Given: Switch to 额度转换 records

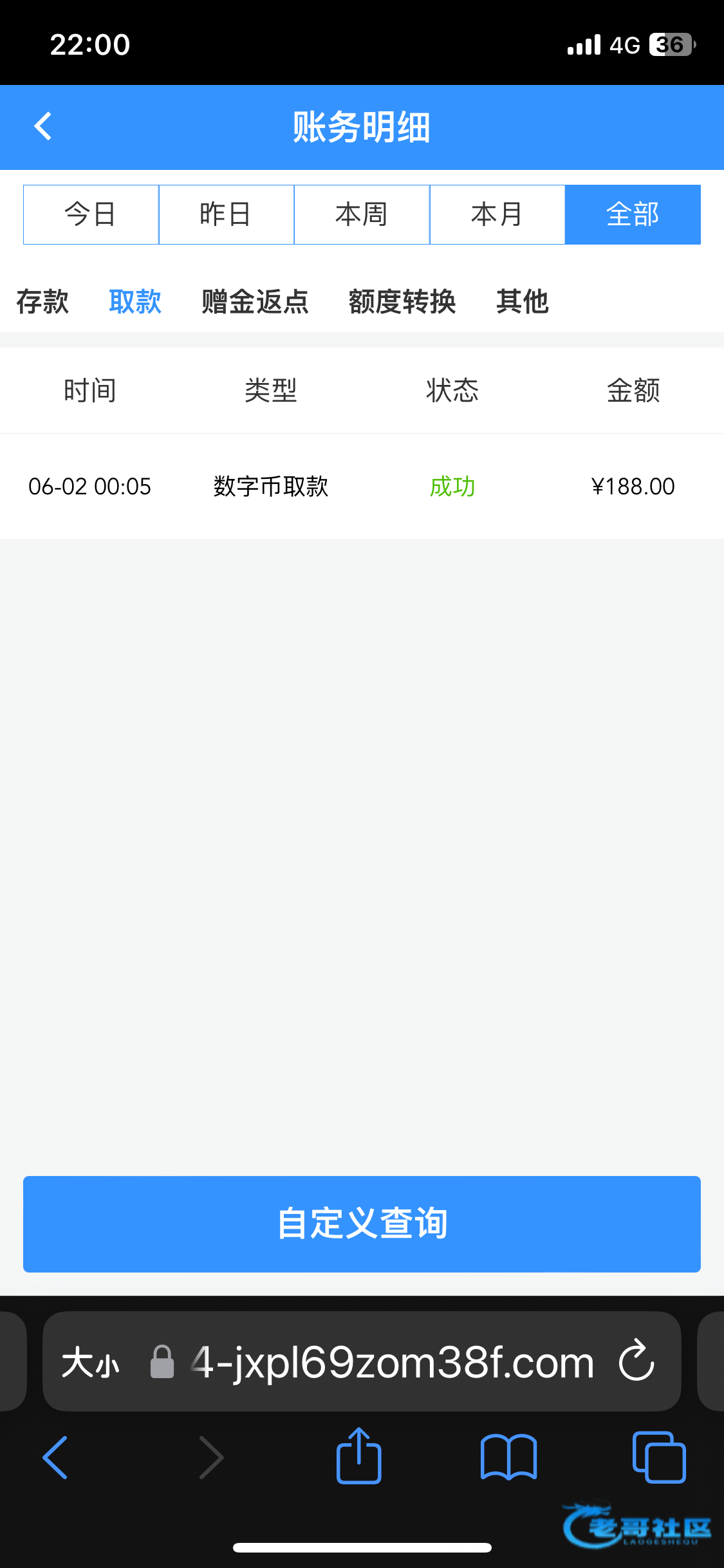Looking at the screenshot, I should 402,301.
